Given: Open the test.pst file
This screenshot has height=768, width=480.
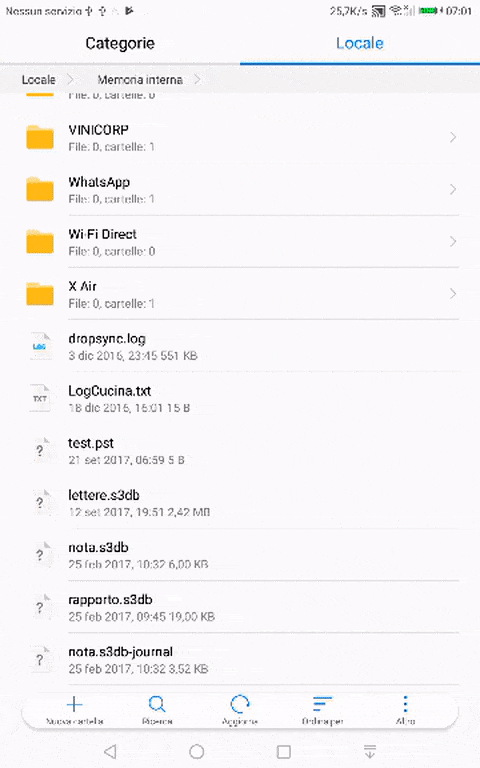Looking at the screenshot, I should (x=240, y=451).
